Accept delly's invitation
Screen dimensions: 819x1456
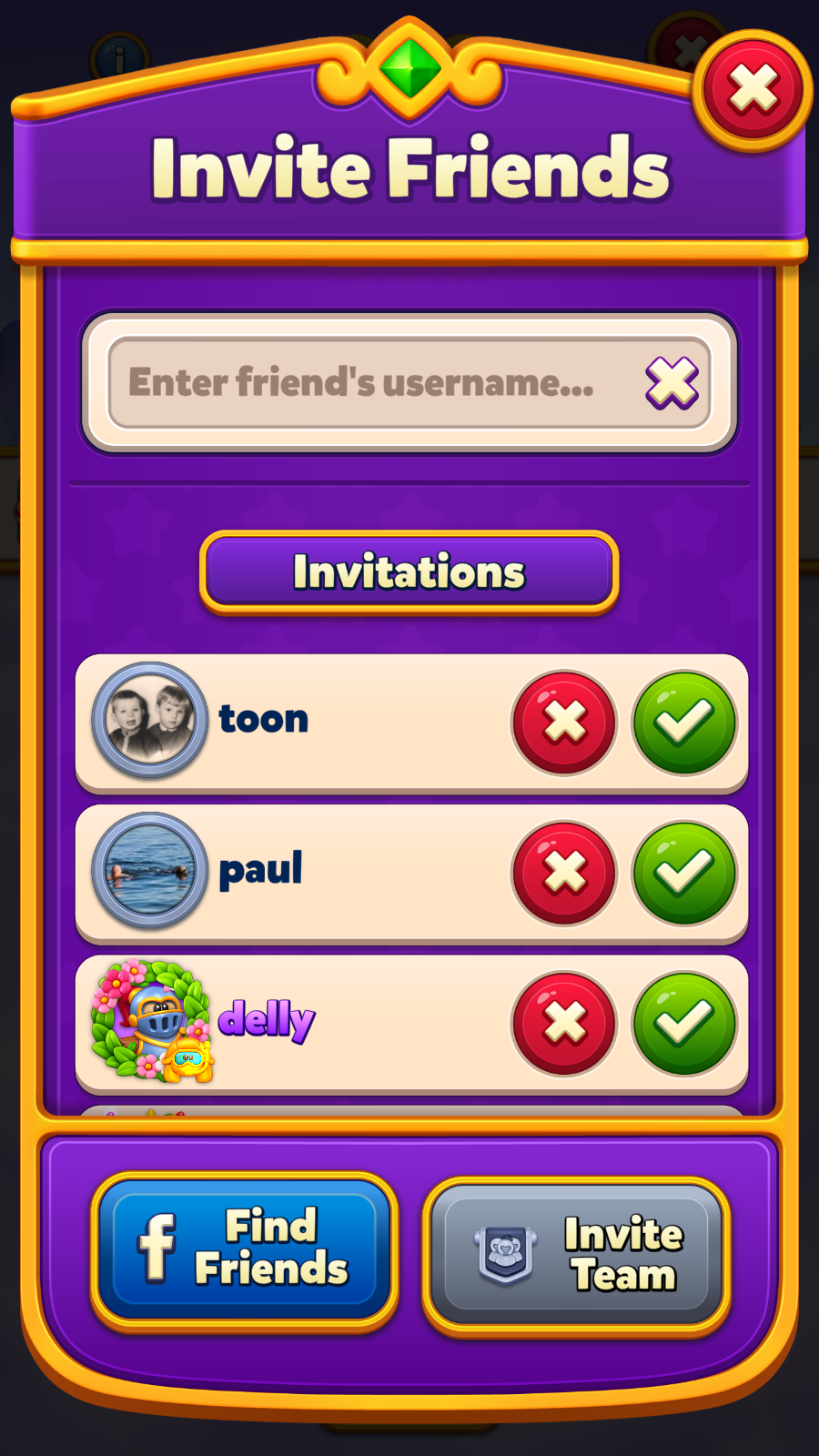pos(684,1023)
